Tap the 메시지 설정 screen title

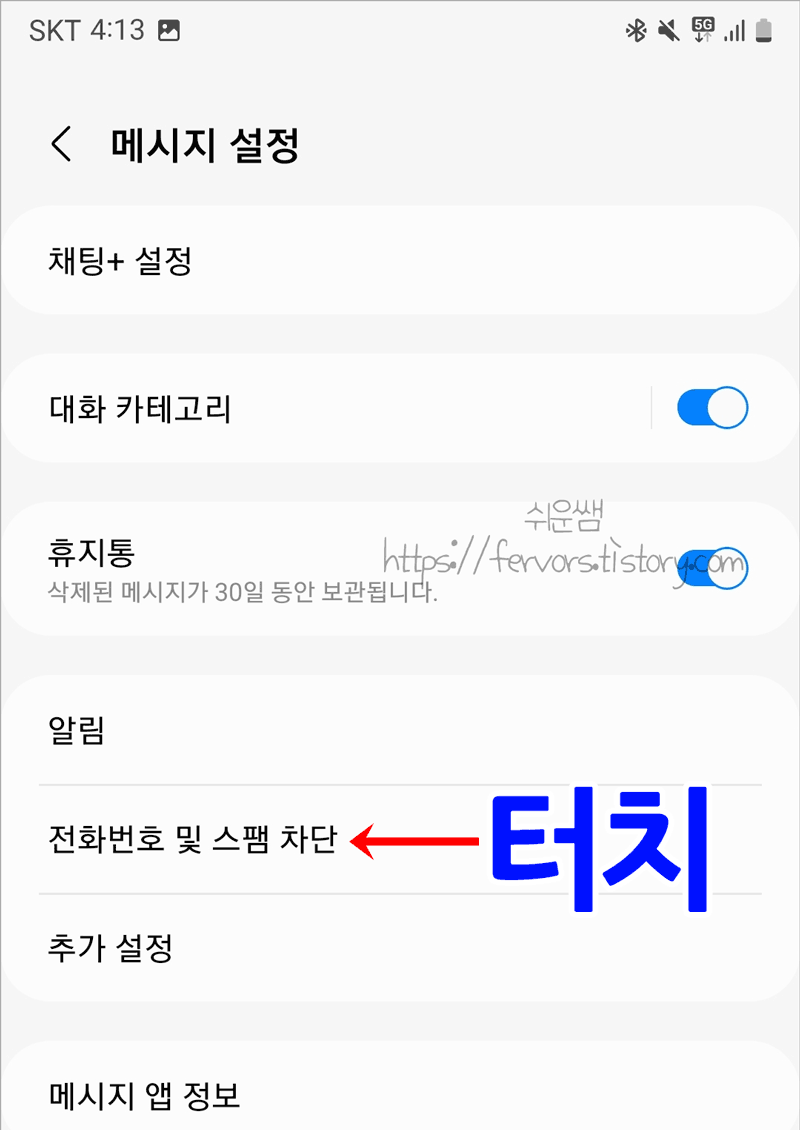coord(204,144)
